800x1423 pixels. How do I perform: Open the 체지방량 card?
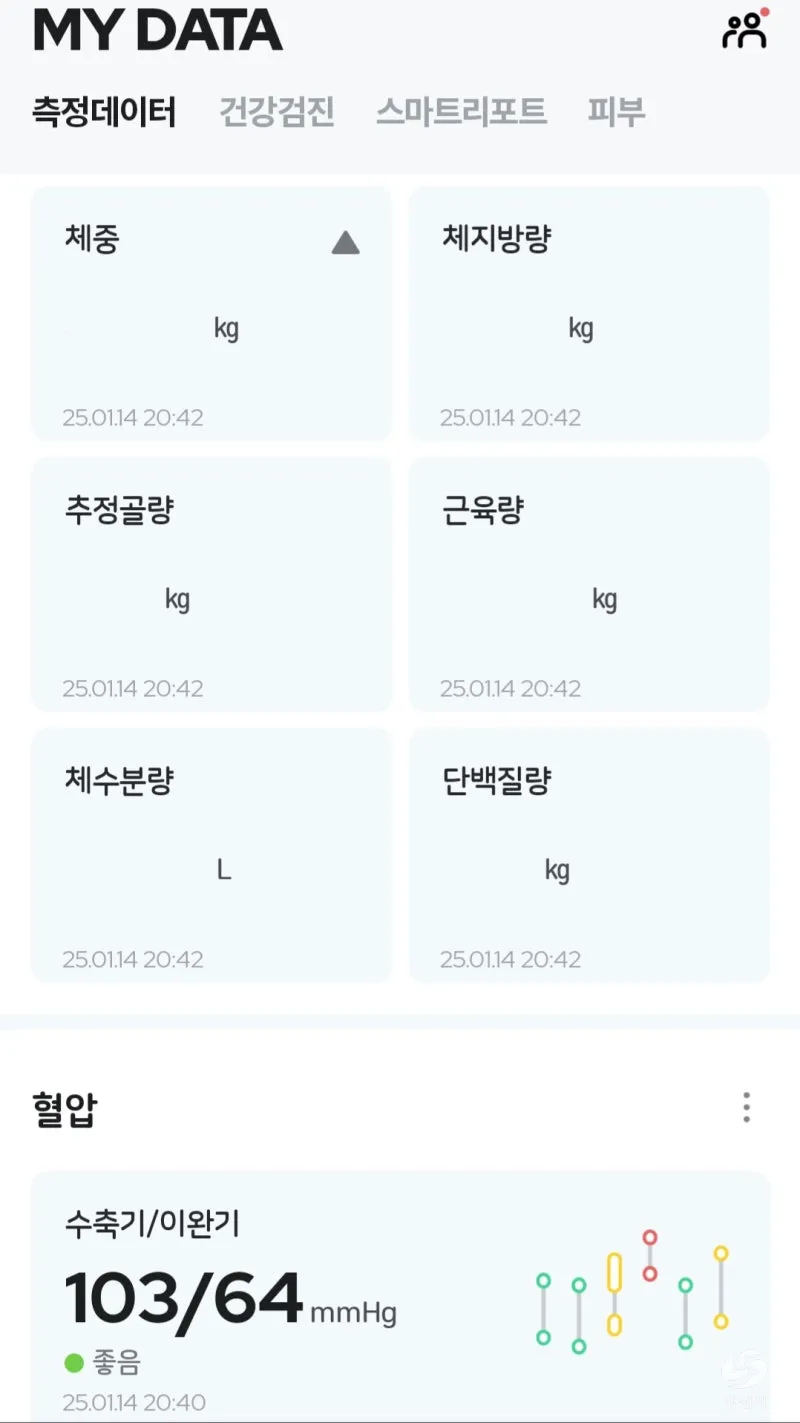(589, 314)
